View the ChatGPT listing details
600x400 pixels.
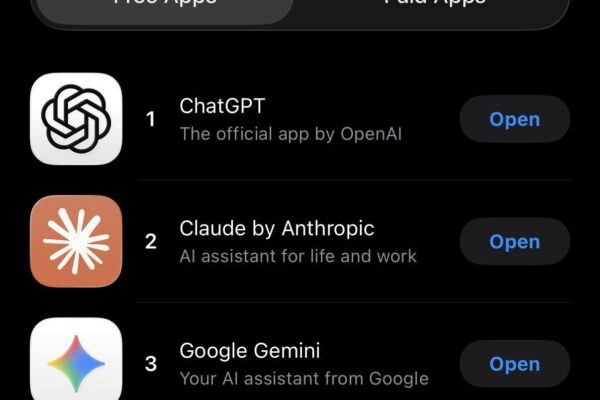tap(290, 119)
